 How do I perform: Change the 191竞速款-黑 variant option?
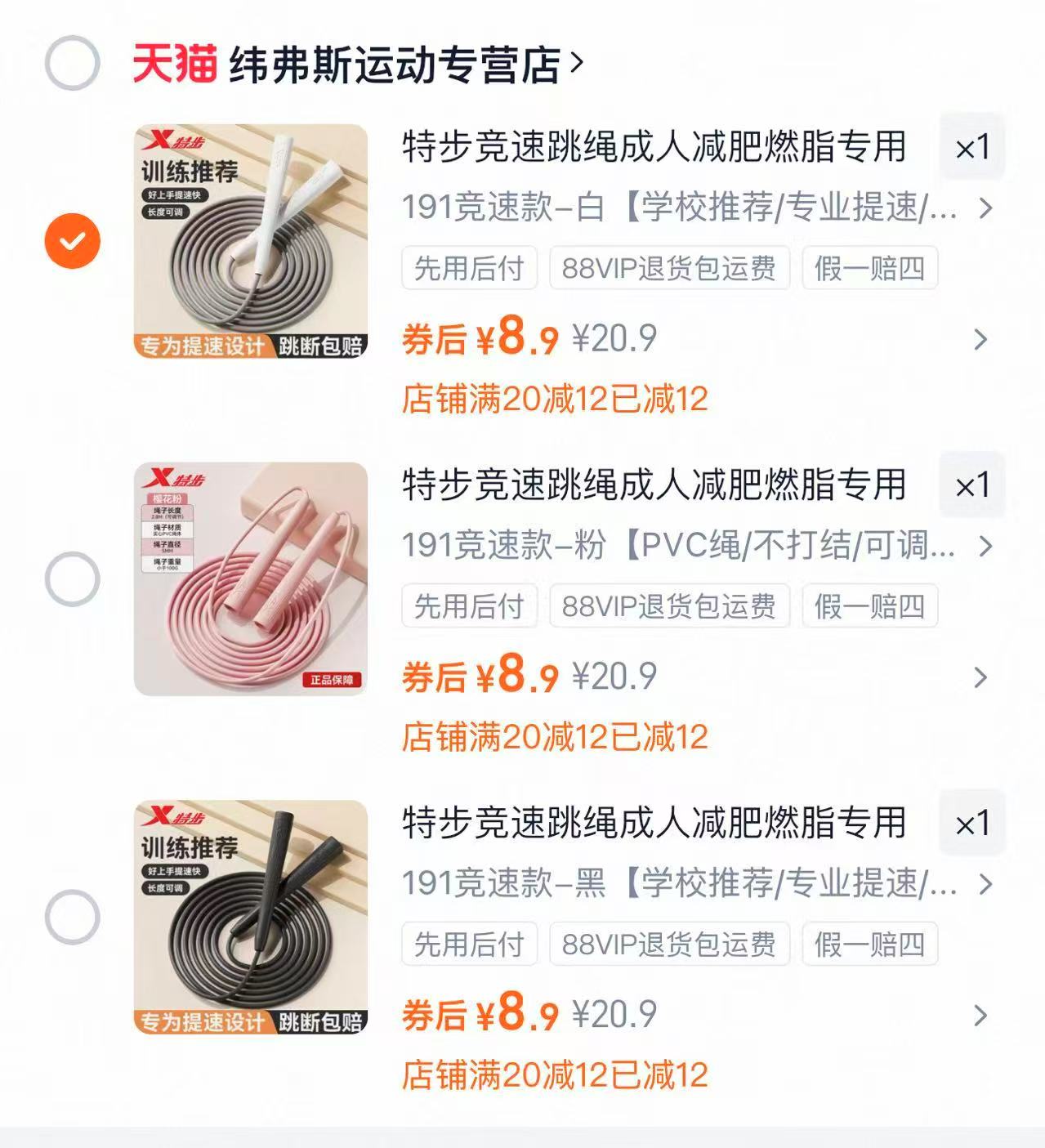[x=696, y=883]
